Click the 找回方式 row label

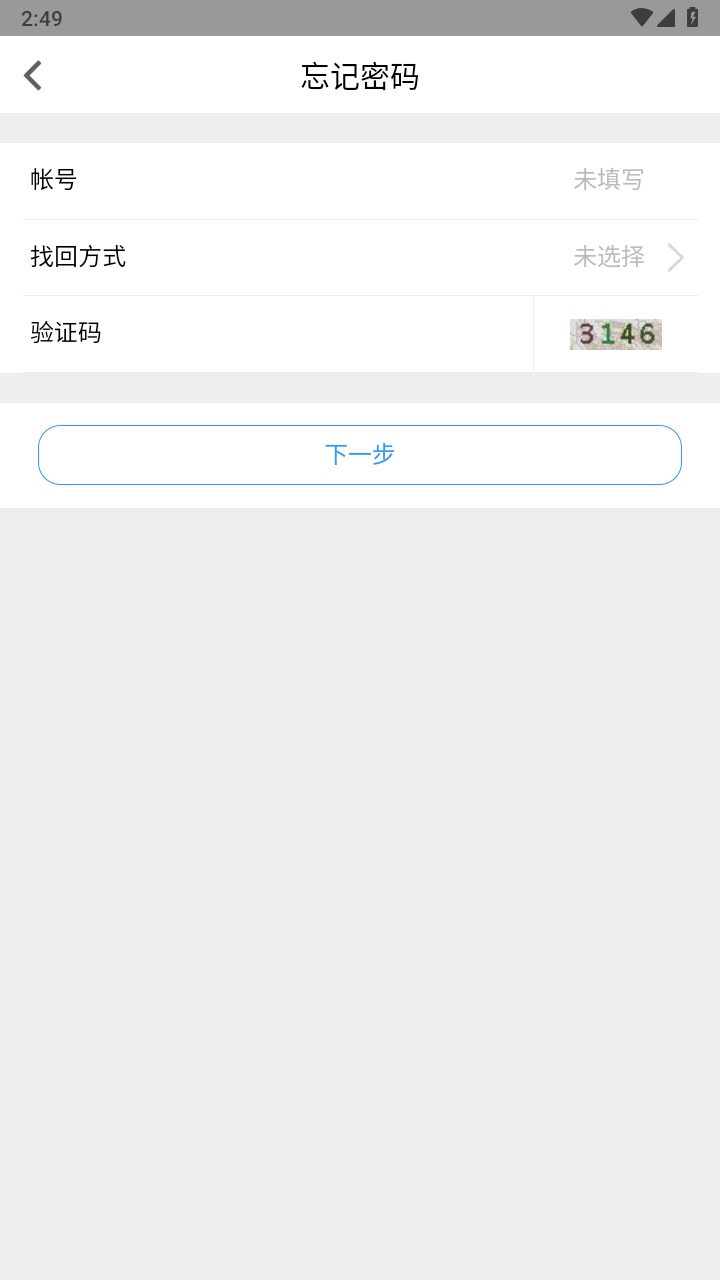78,257
